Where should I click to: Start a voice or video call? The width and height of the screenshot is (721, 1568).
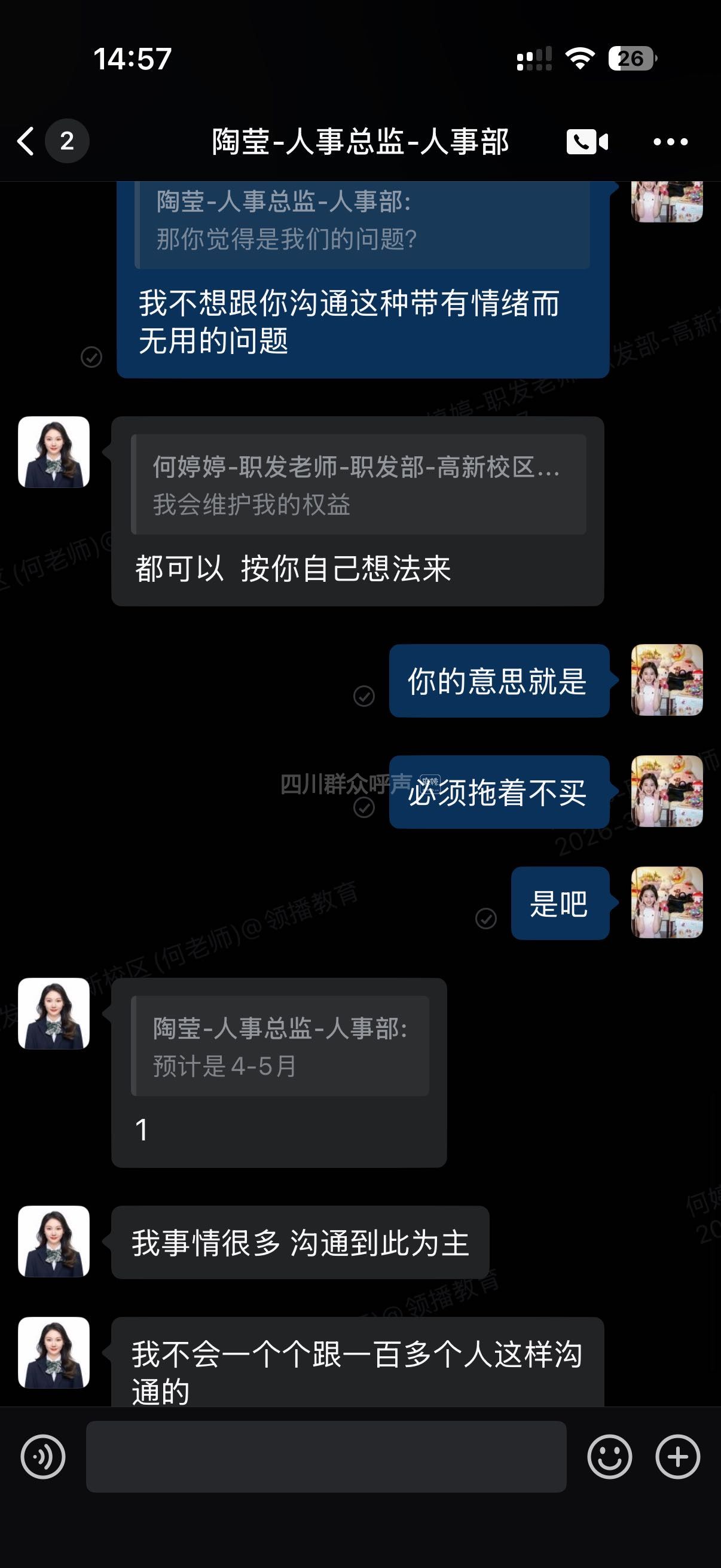click(586, 142)
